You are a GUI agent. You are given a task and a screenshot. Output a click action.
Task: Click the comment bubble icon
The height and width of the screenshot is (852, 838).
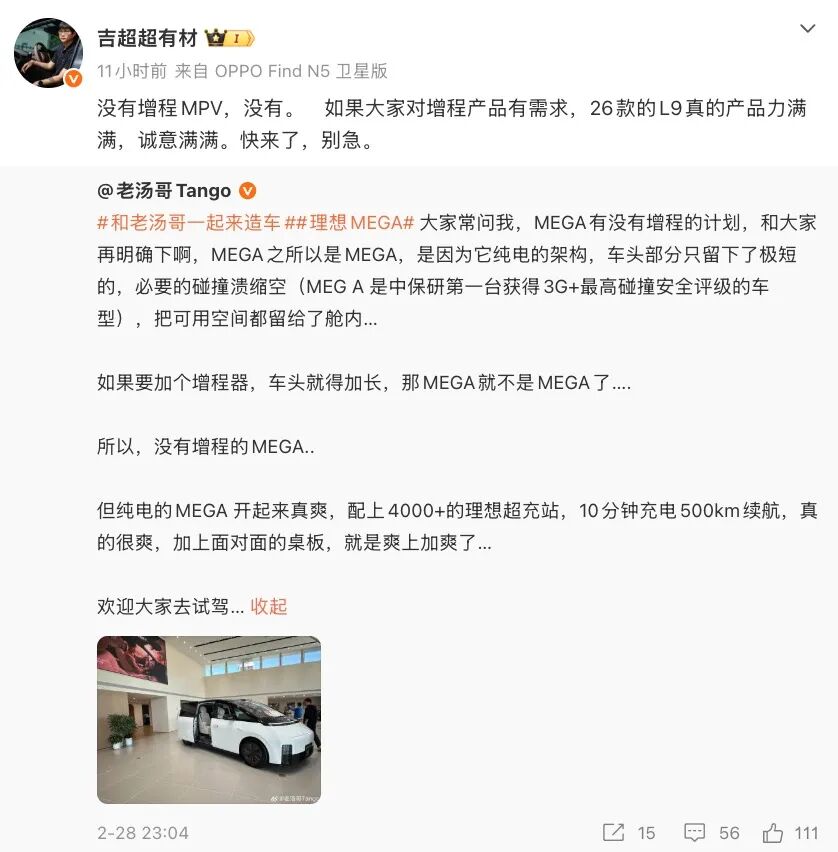click(x=693, y=832)
